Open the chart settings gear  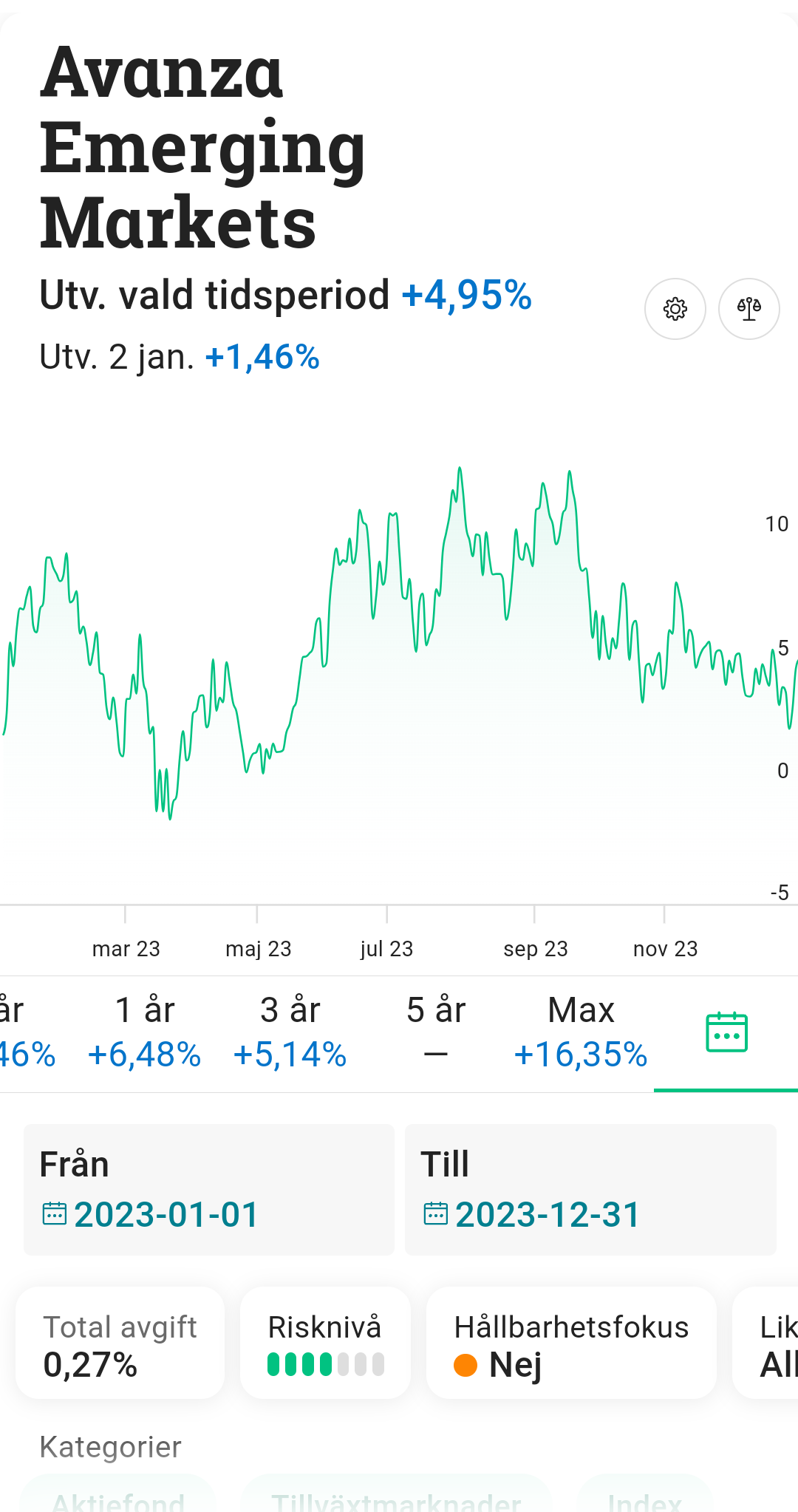click(675, 309)
